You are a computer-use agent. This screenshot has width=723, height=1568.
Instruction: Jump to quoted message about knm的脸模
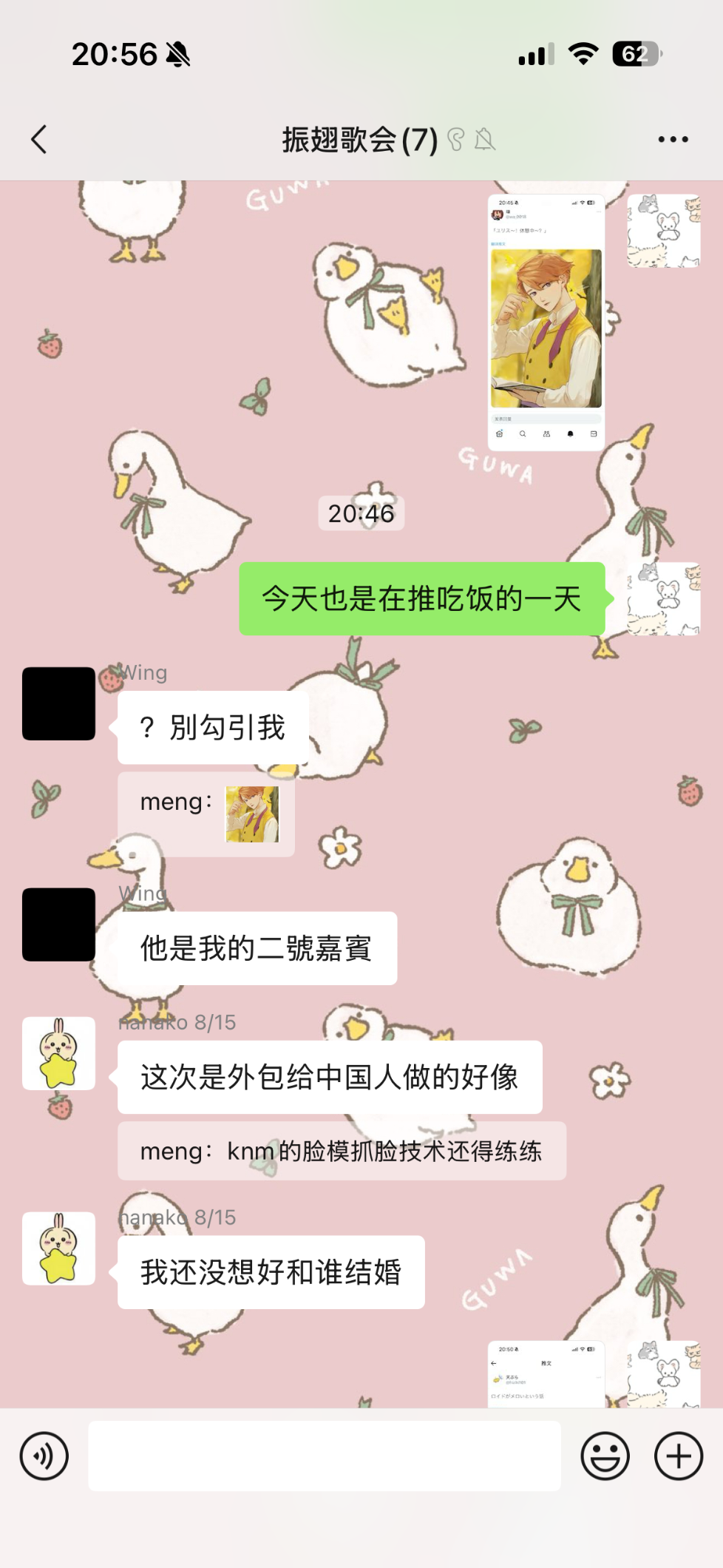click(342, 1151)
